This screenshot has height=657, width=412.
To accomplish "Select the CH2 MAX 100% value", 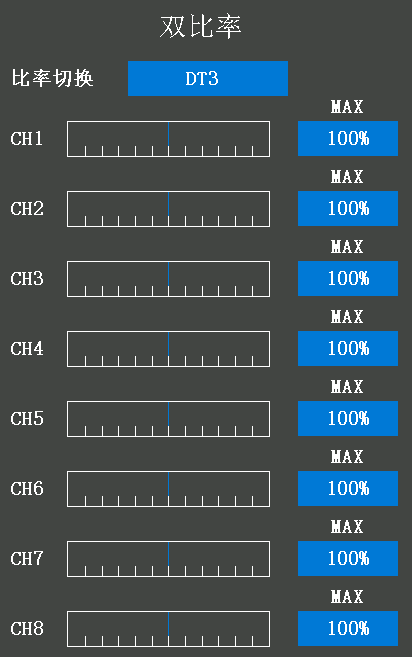I will (x=348, y=208).
